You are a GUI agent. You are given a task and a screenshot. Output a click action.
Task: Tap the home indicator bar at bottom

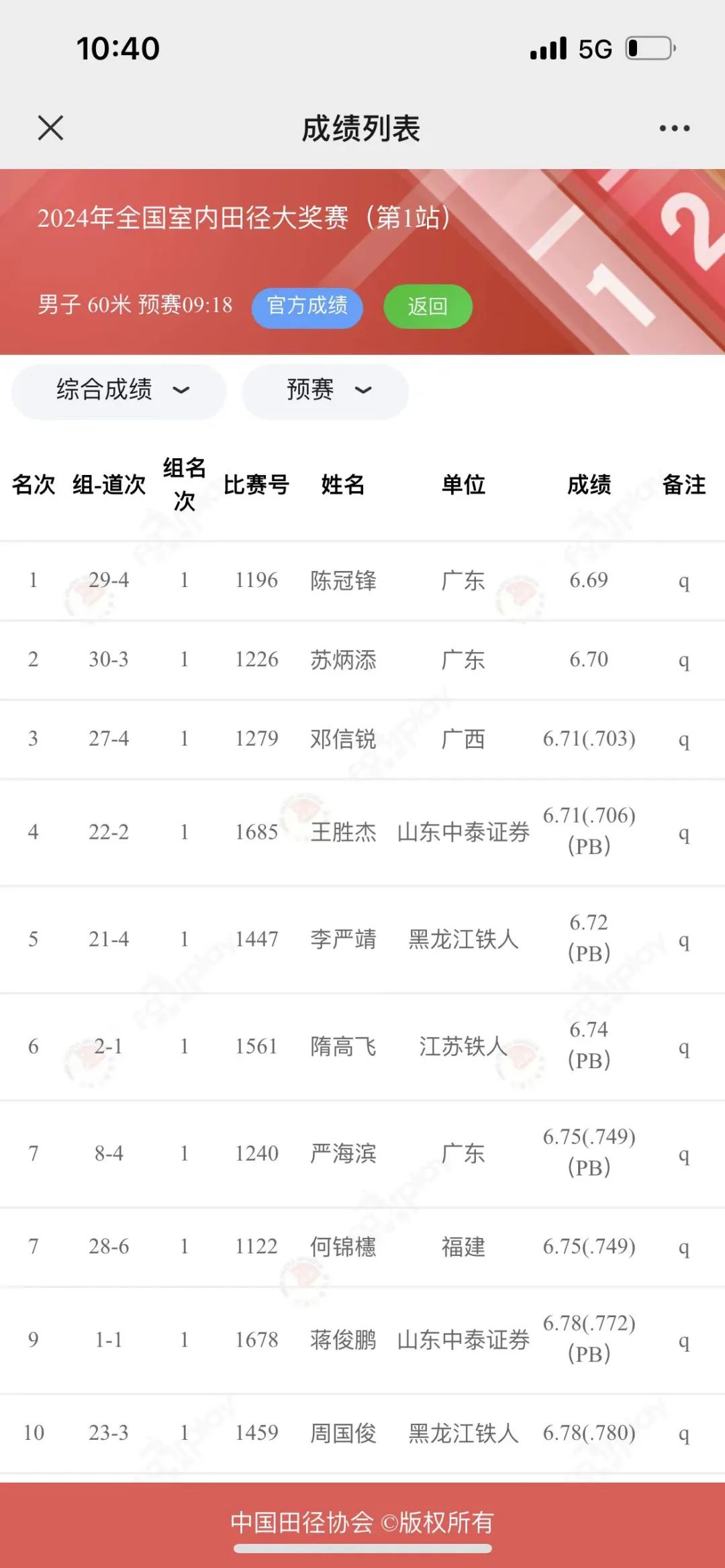pos(362,1551)
